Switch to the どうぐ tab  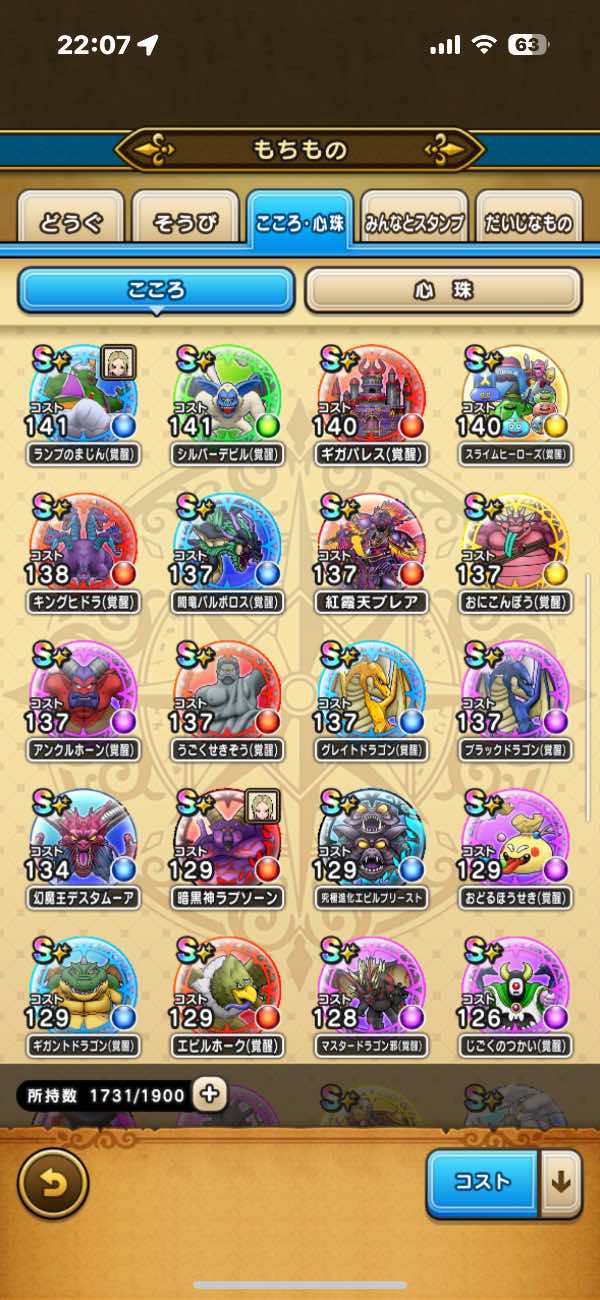coord(70,222)
